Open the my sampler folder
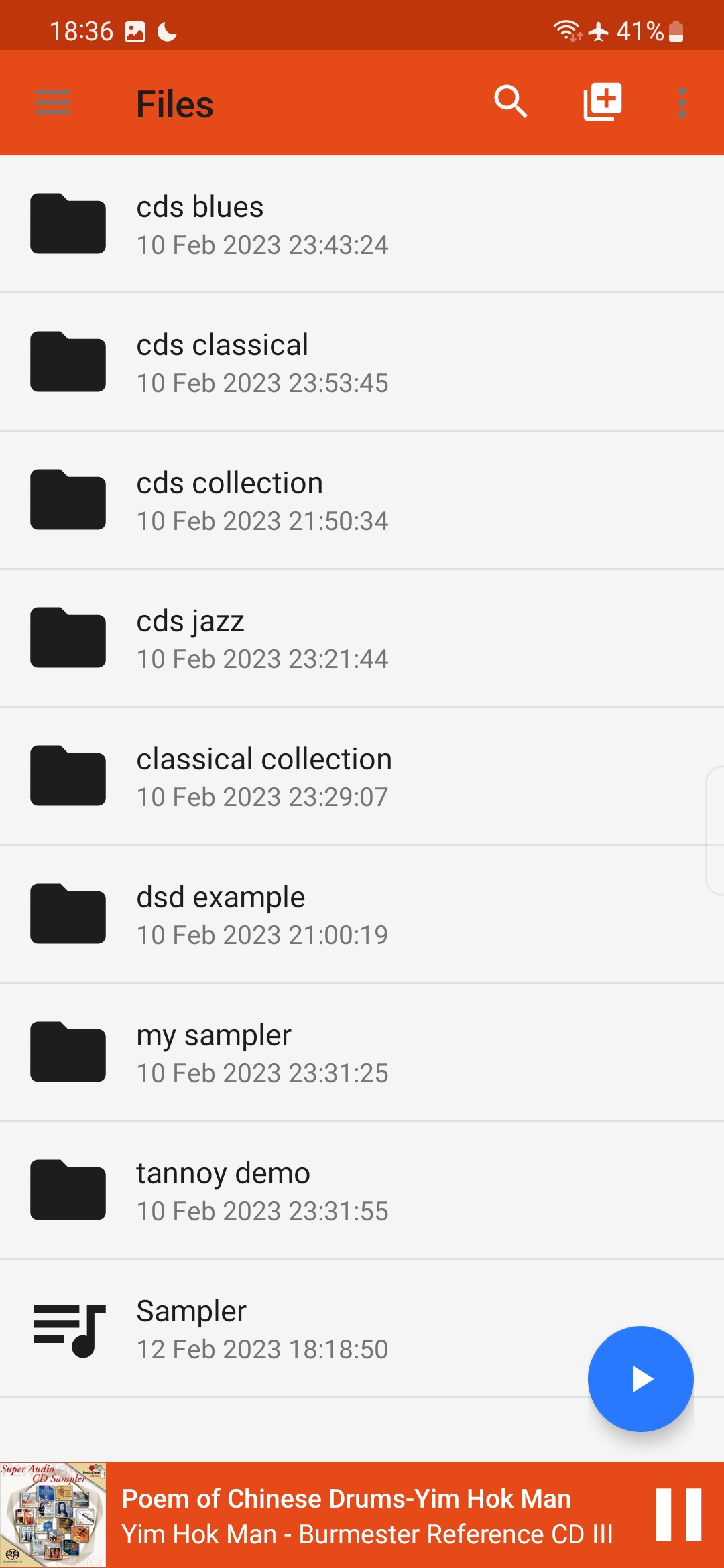Screen dimensions: 724x1568 click(x=362, y=1053)
